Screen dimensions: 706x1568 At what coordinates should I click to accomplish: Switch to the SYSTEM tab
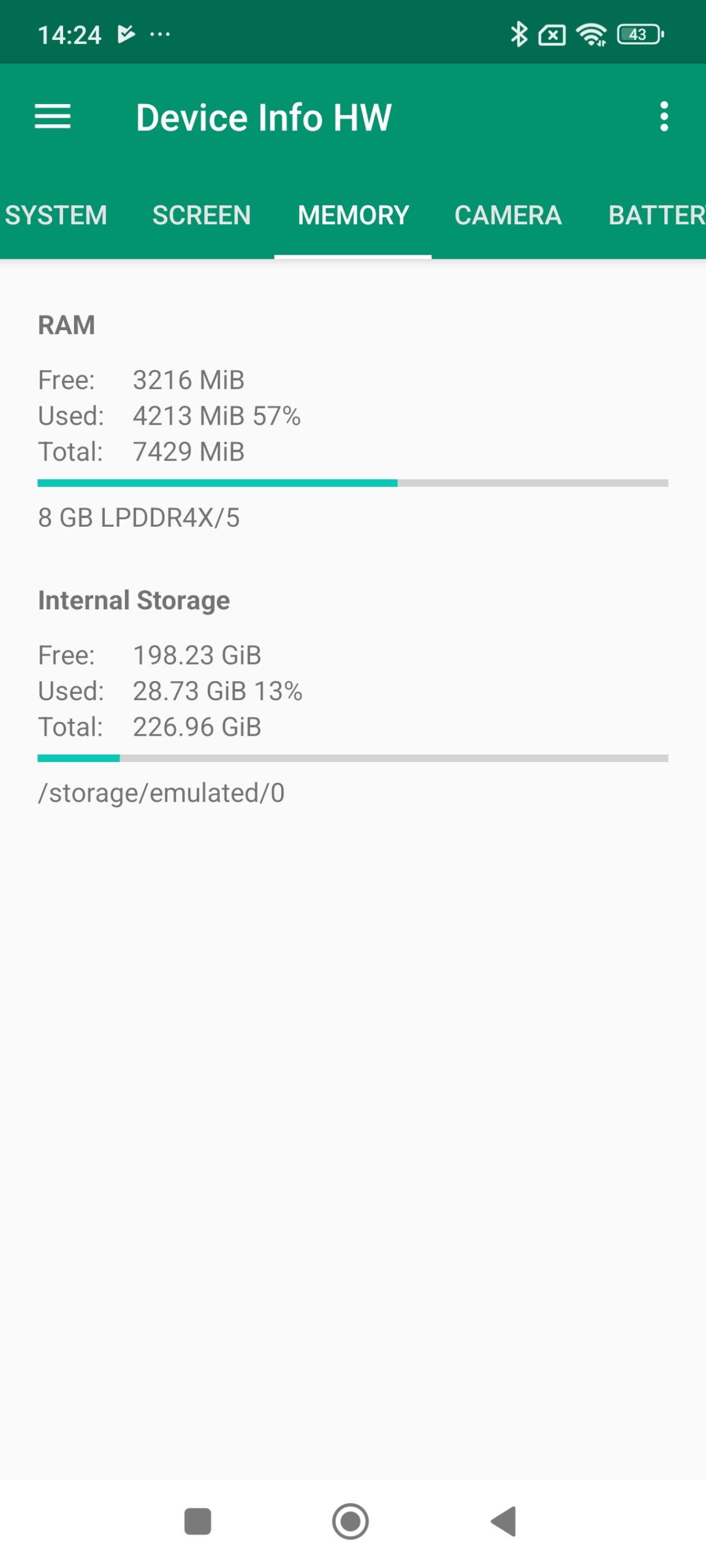pos(56,216)
